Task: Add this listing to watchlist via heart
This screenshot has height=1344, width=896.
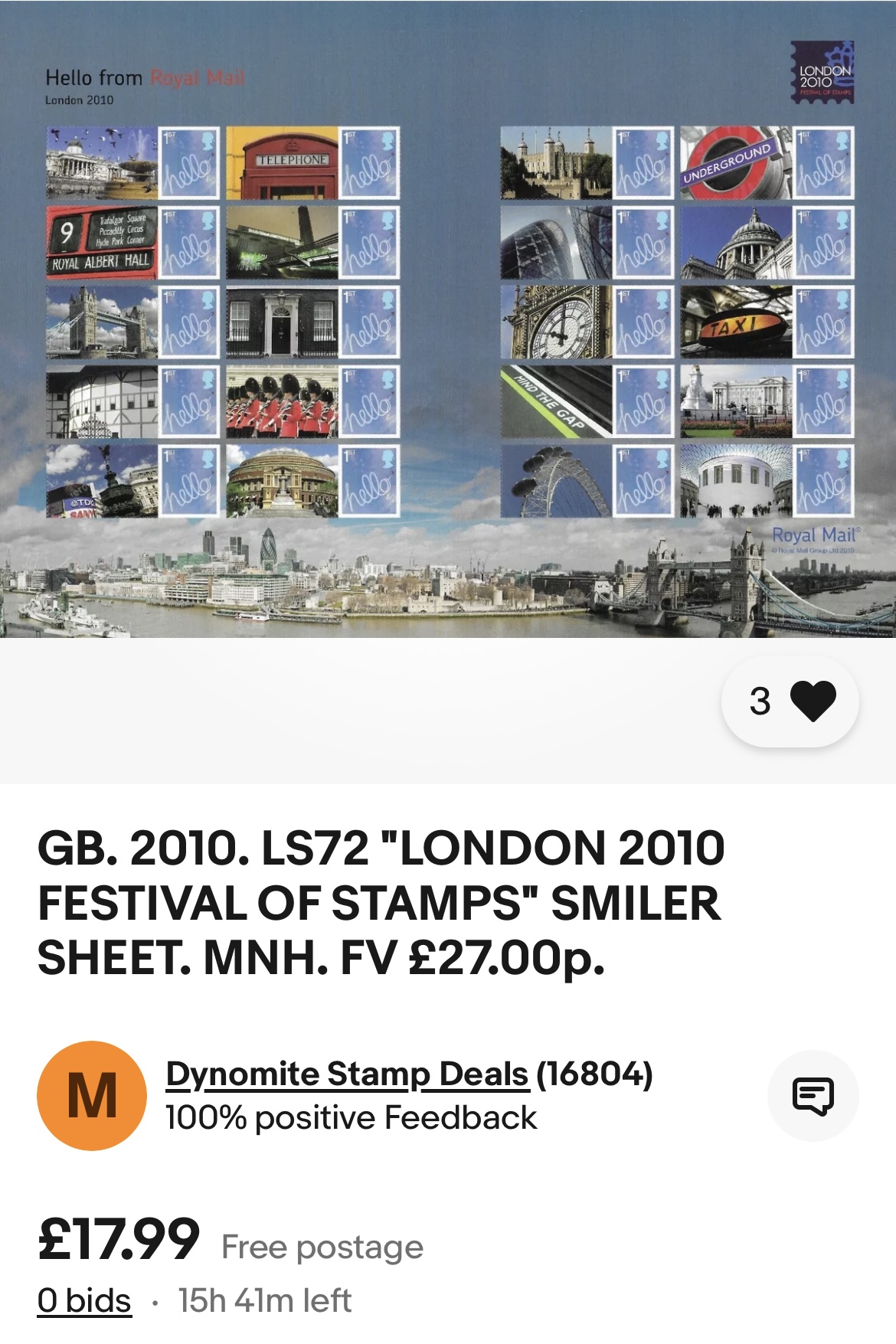Action: coord(812,701)
